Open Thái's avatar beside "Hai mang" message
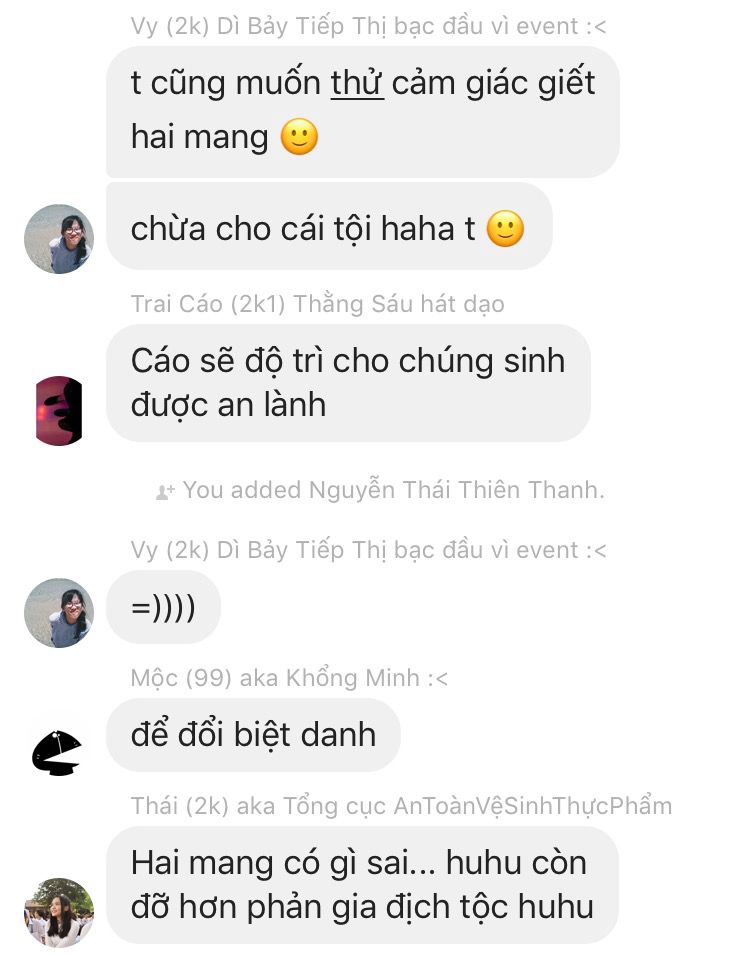The width and height of the screenshot is (750, 956). pyautogui.click(x=59, y=912)
